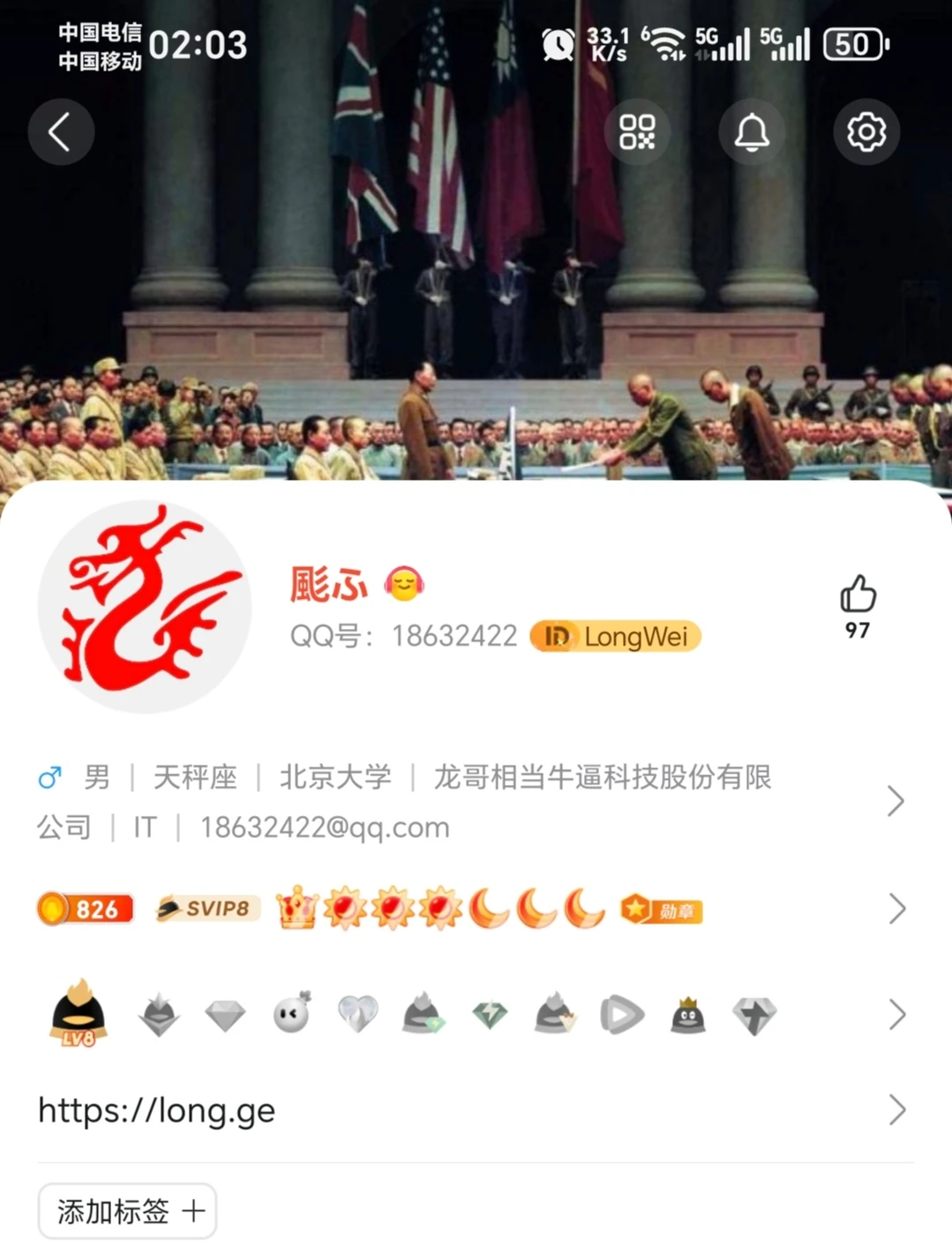This screenshot has width=952, height=1257.
Task: Open the QR code icon
Action: click(637, 132)
